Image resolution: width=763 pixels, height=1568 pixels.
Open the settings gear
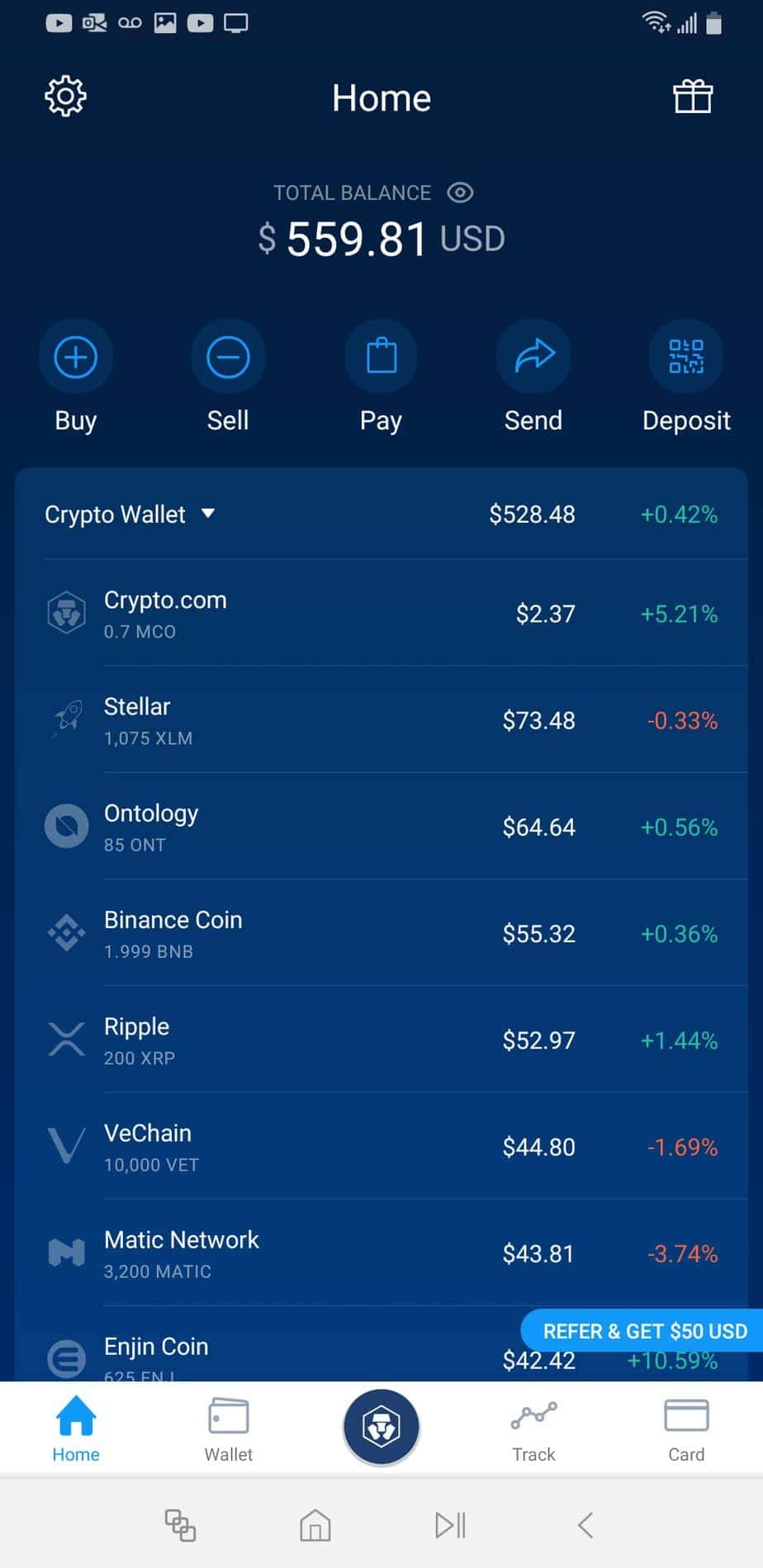65,97
